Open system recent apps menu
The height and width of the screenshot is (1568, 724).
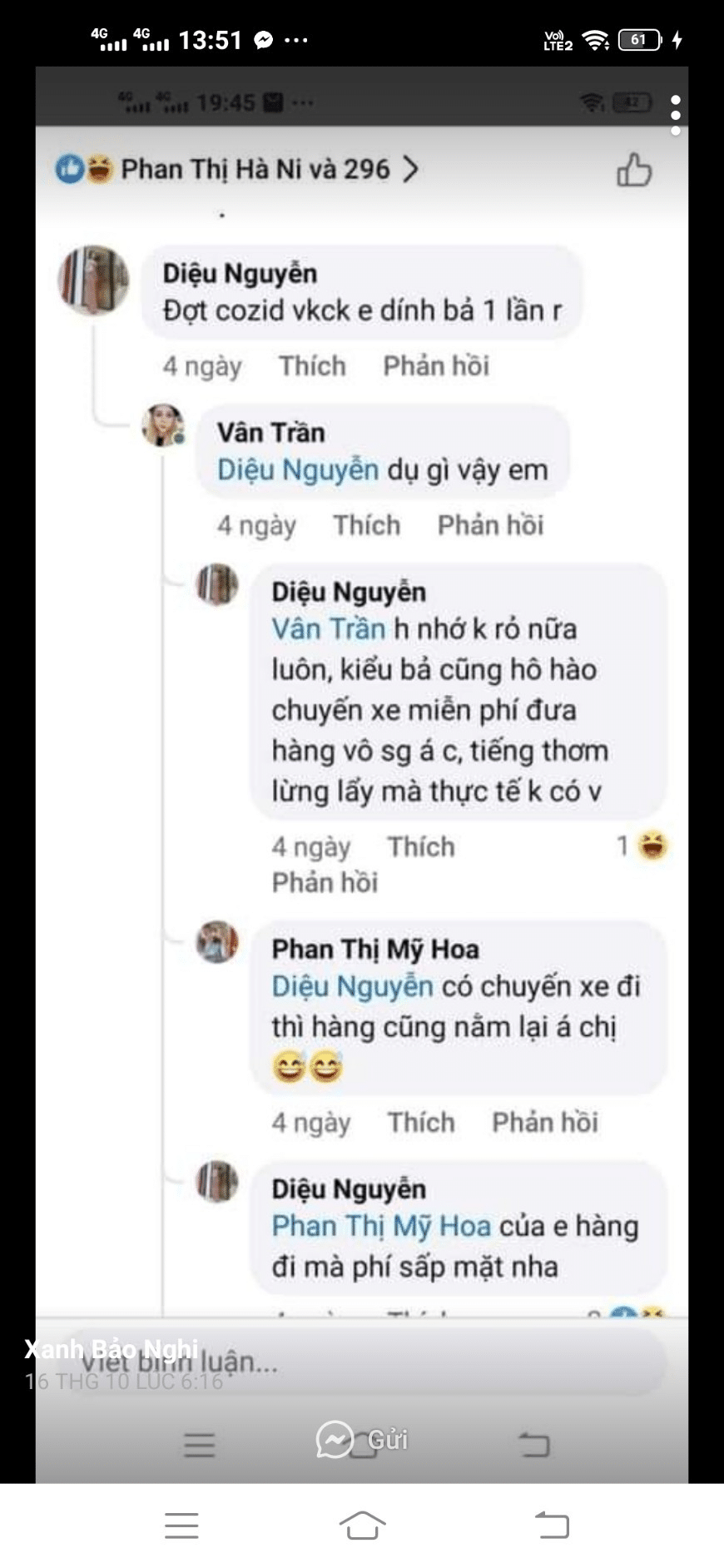click(181, 1526)
